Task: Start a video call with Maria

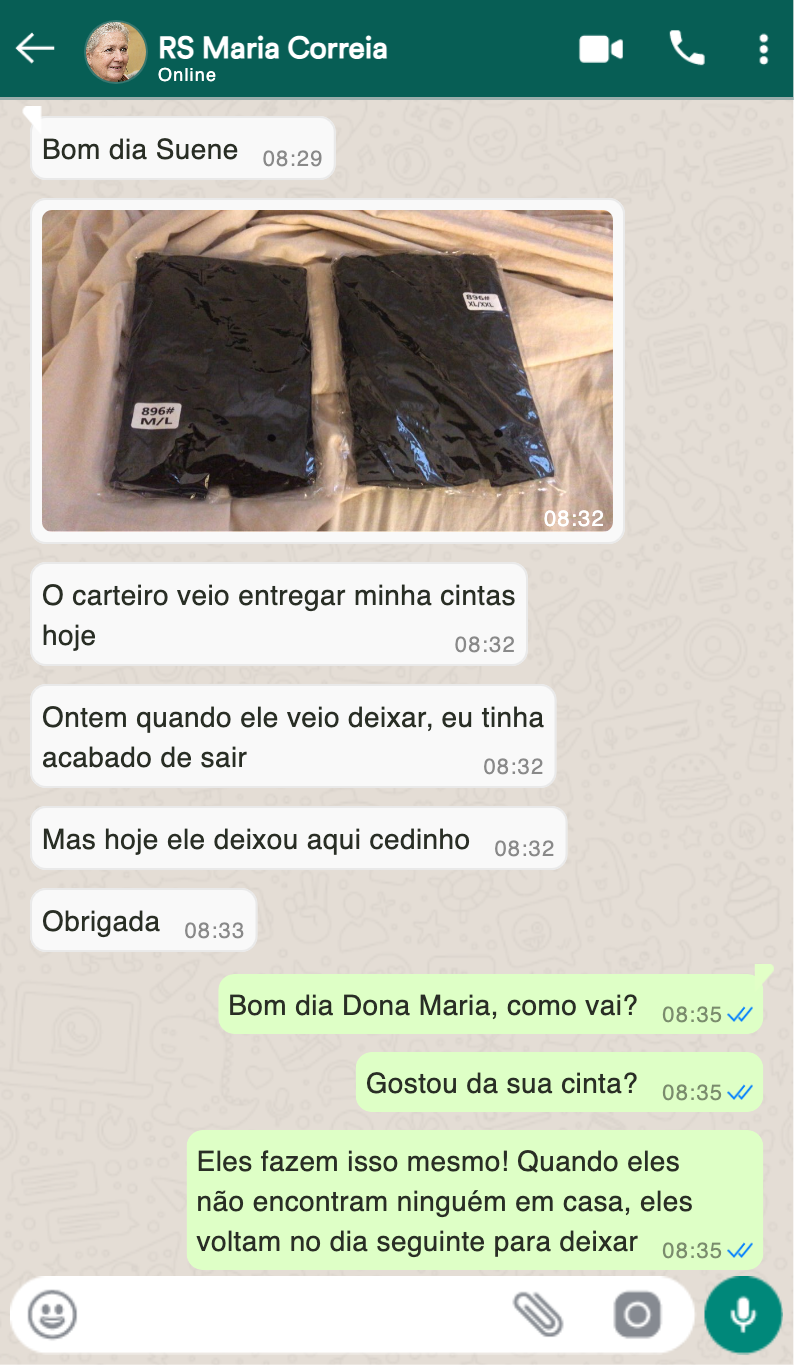Action: (601, 49)
